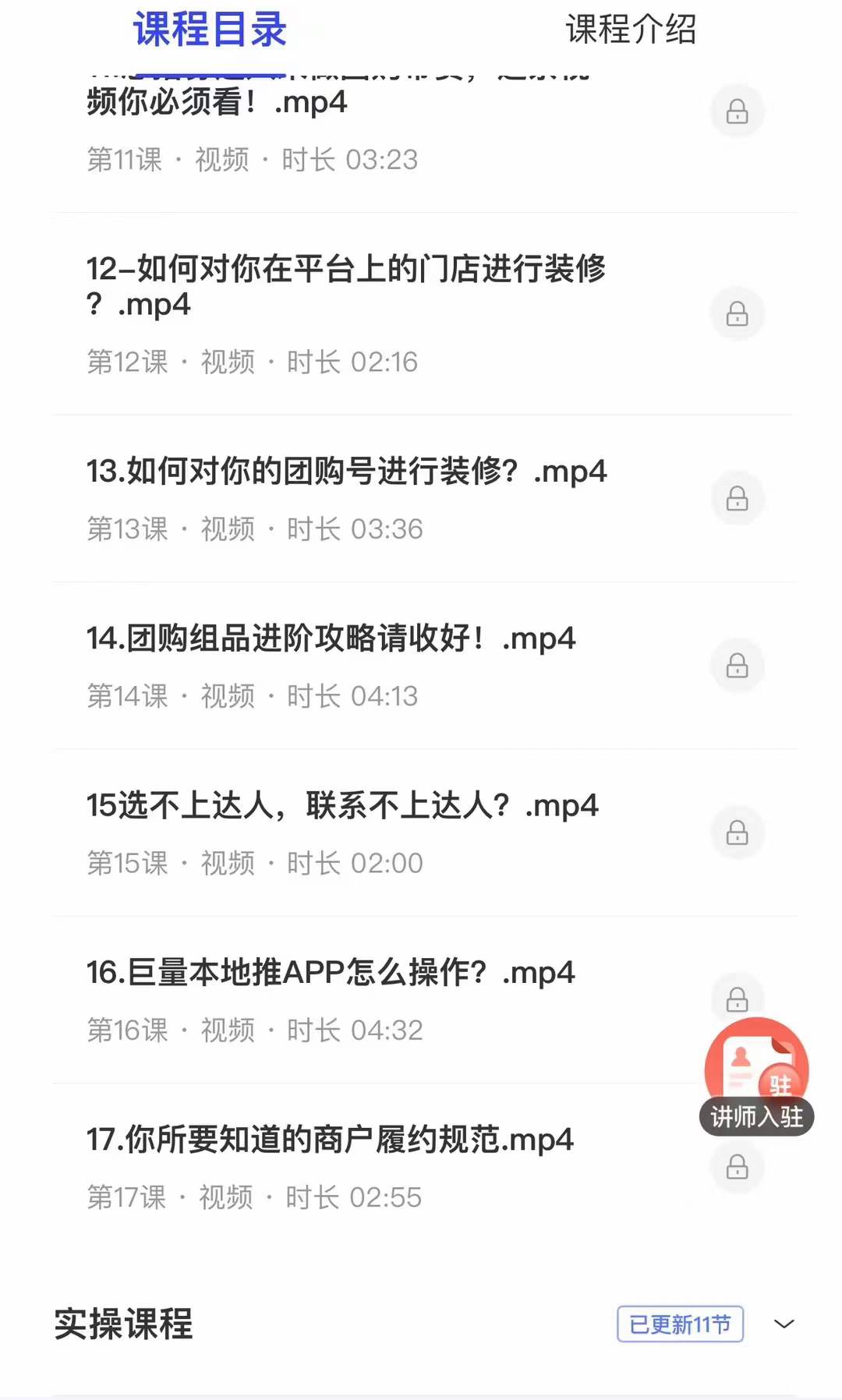Tap the lock icon on lesson 13
The height and width of the screenshot is (1400, 842).
pos(737,498)
